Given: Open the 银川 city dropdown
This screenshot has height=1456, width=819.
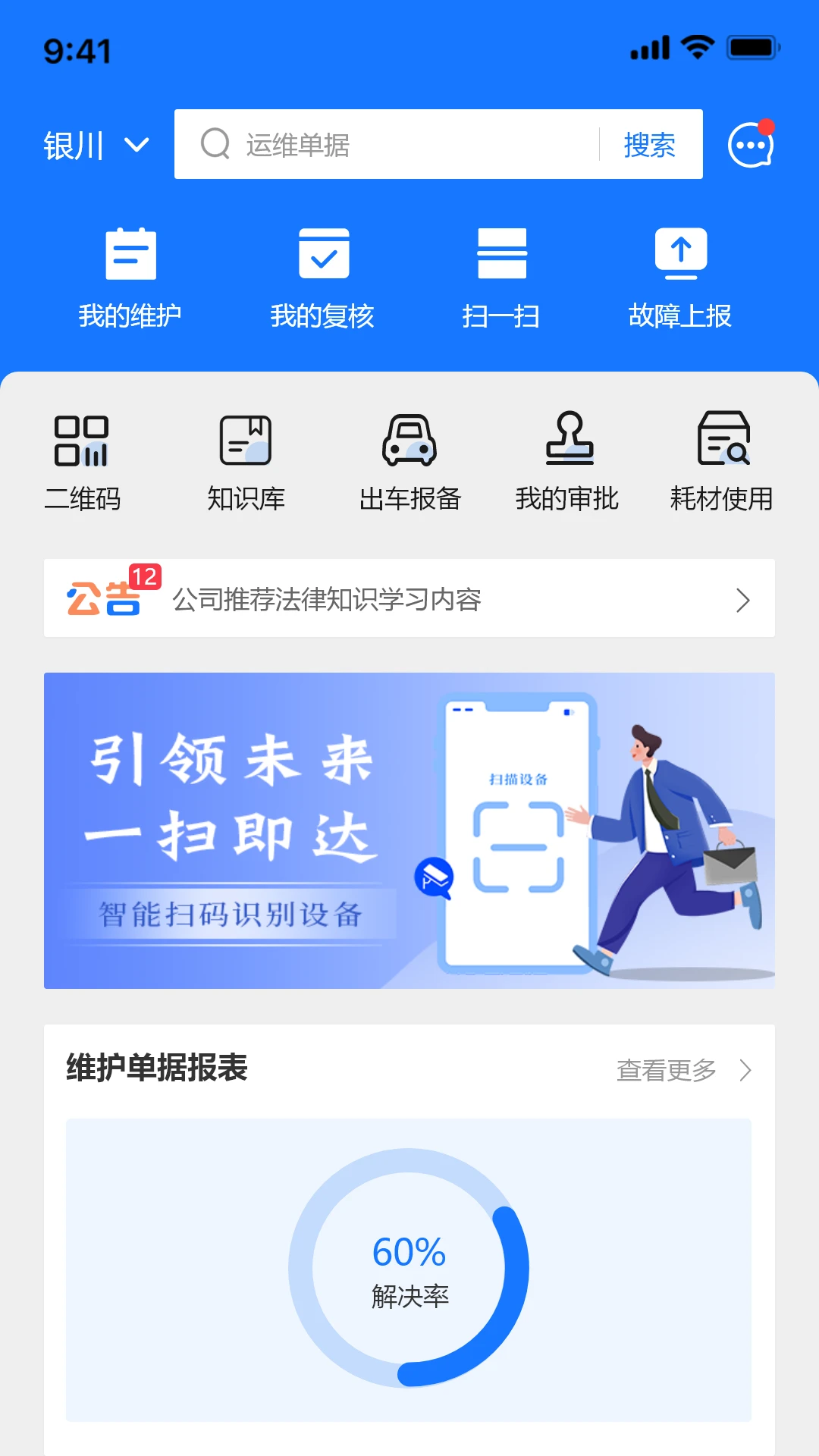Looking at the screenshot, I should [96, 145].
